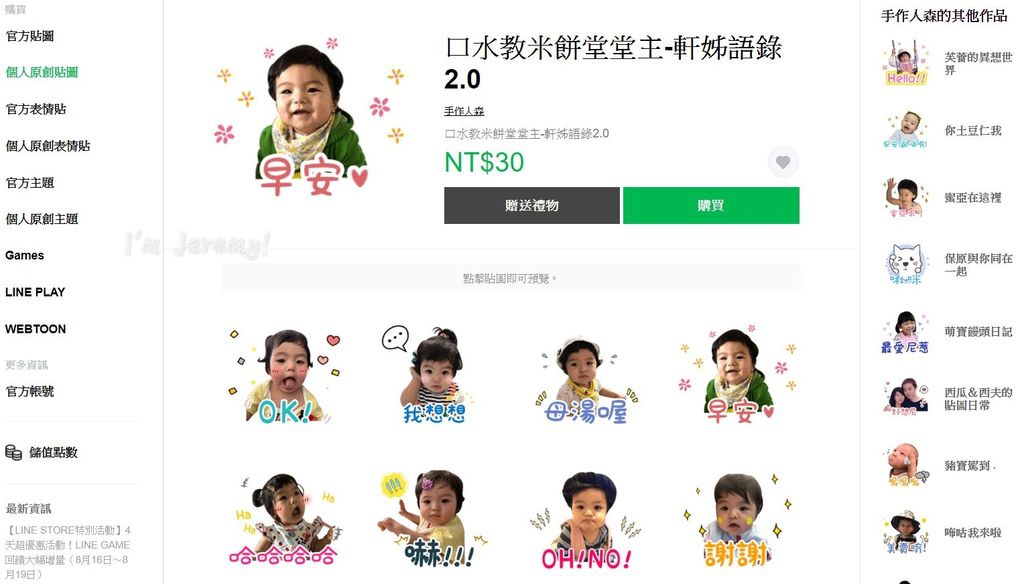
Task: Go to 官方貼圖 in the sidebar
Action: 30,36
